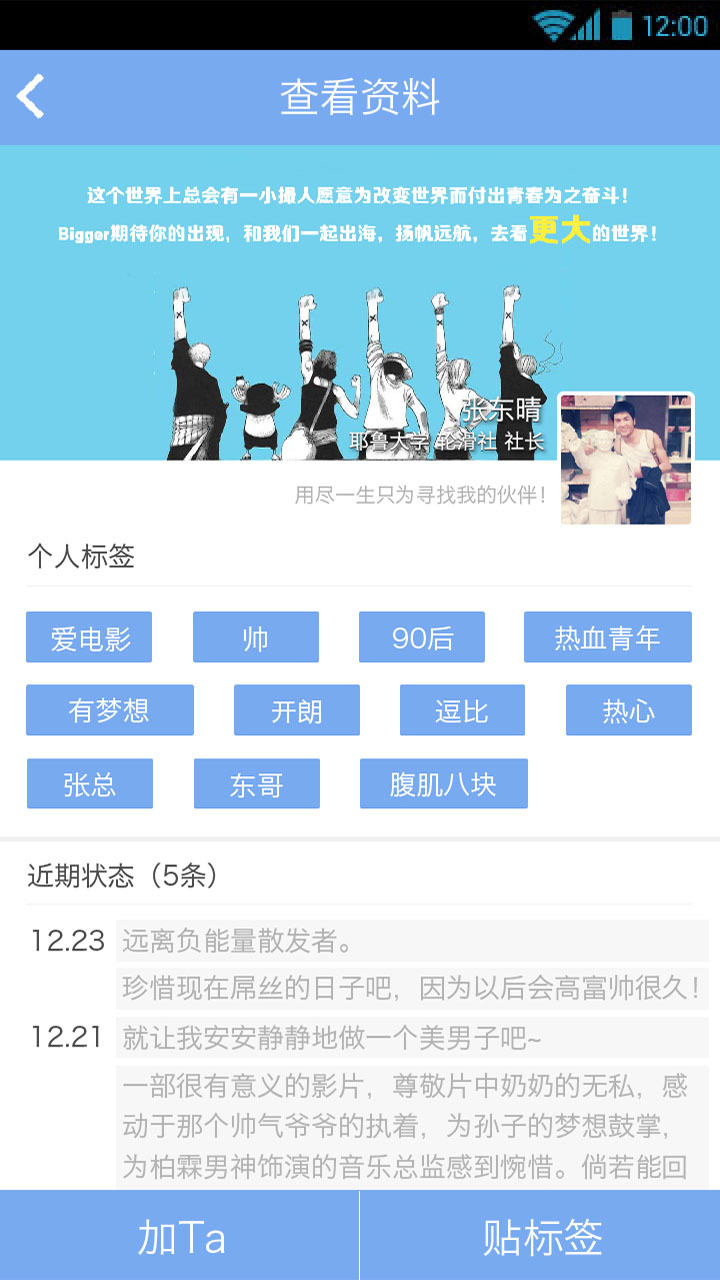This screenshot has width=720, height=1280.
Task: Select the 热血青年 tag
Action: coord(607,637)
